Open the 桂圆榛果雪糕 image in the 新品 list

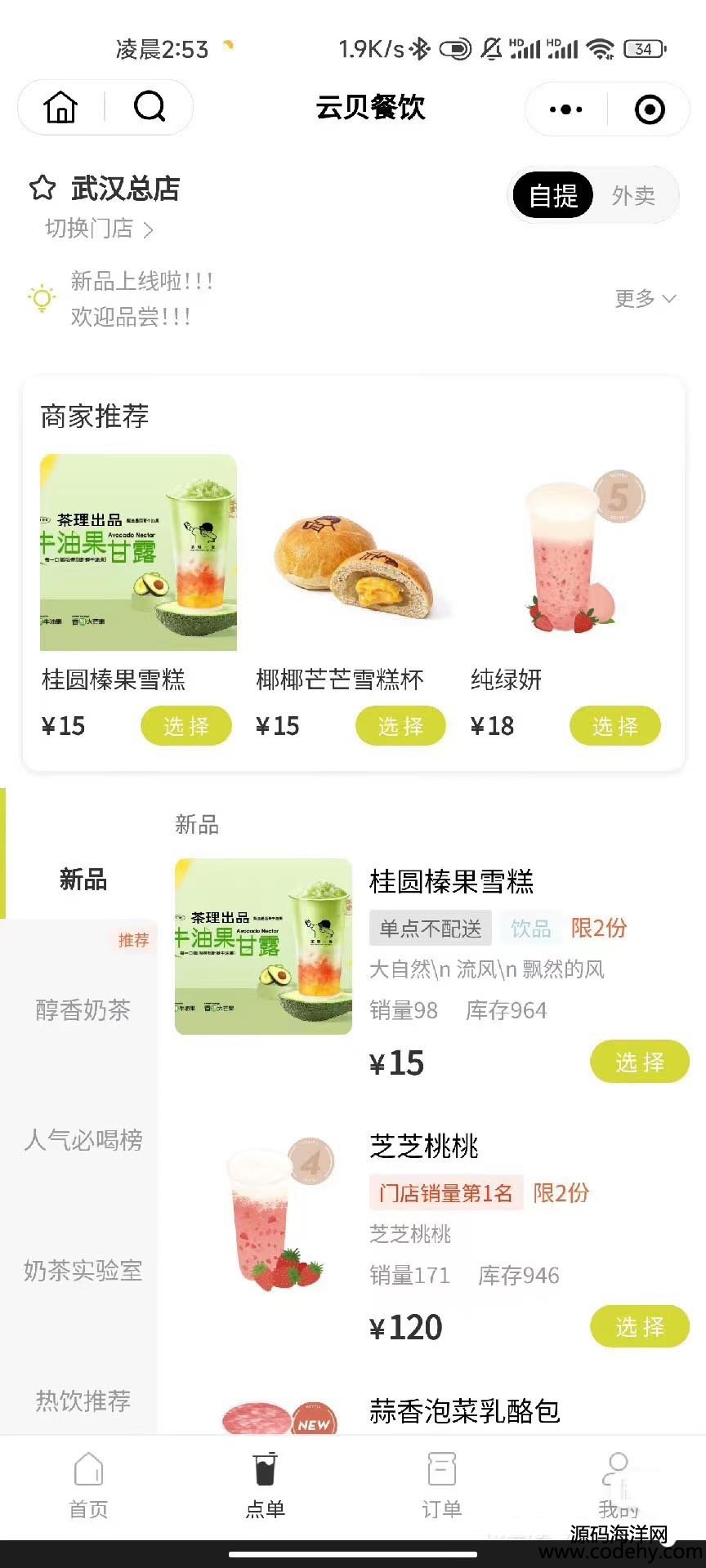pos(263,947)
